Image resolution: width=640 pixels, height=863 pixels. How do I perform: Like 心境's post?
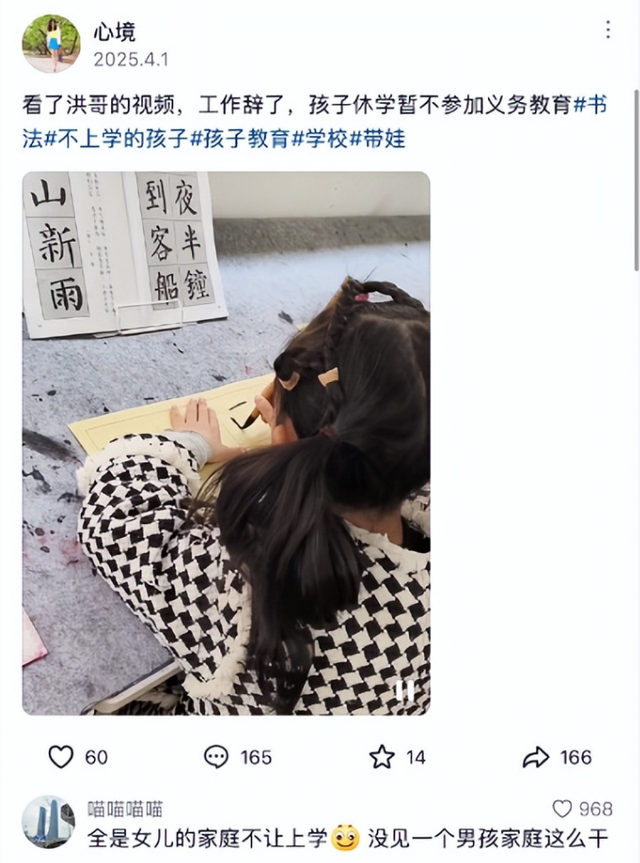coord(62,757)
